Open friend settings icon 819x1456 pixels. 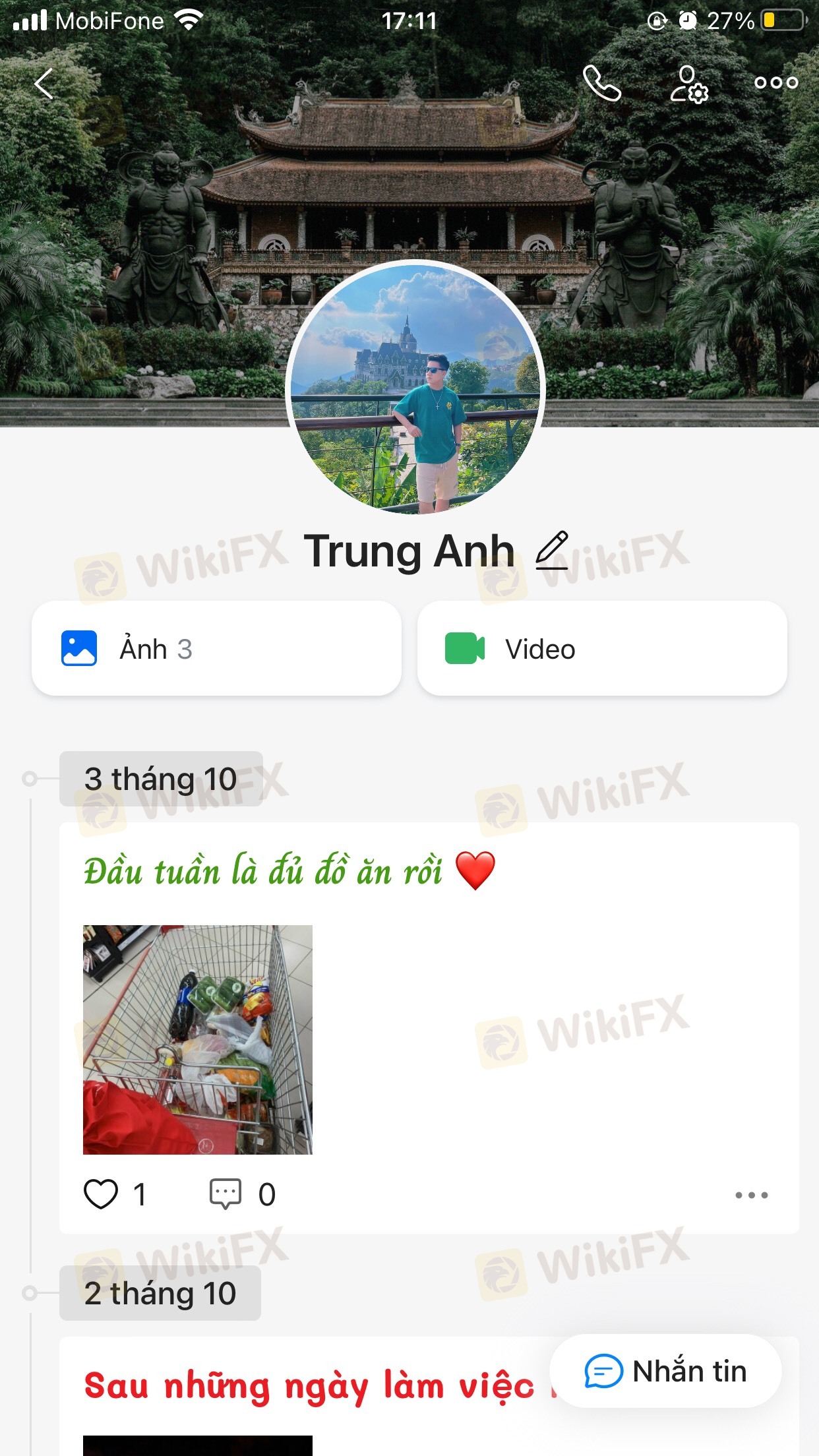(x=688, y=84)
